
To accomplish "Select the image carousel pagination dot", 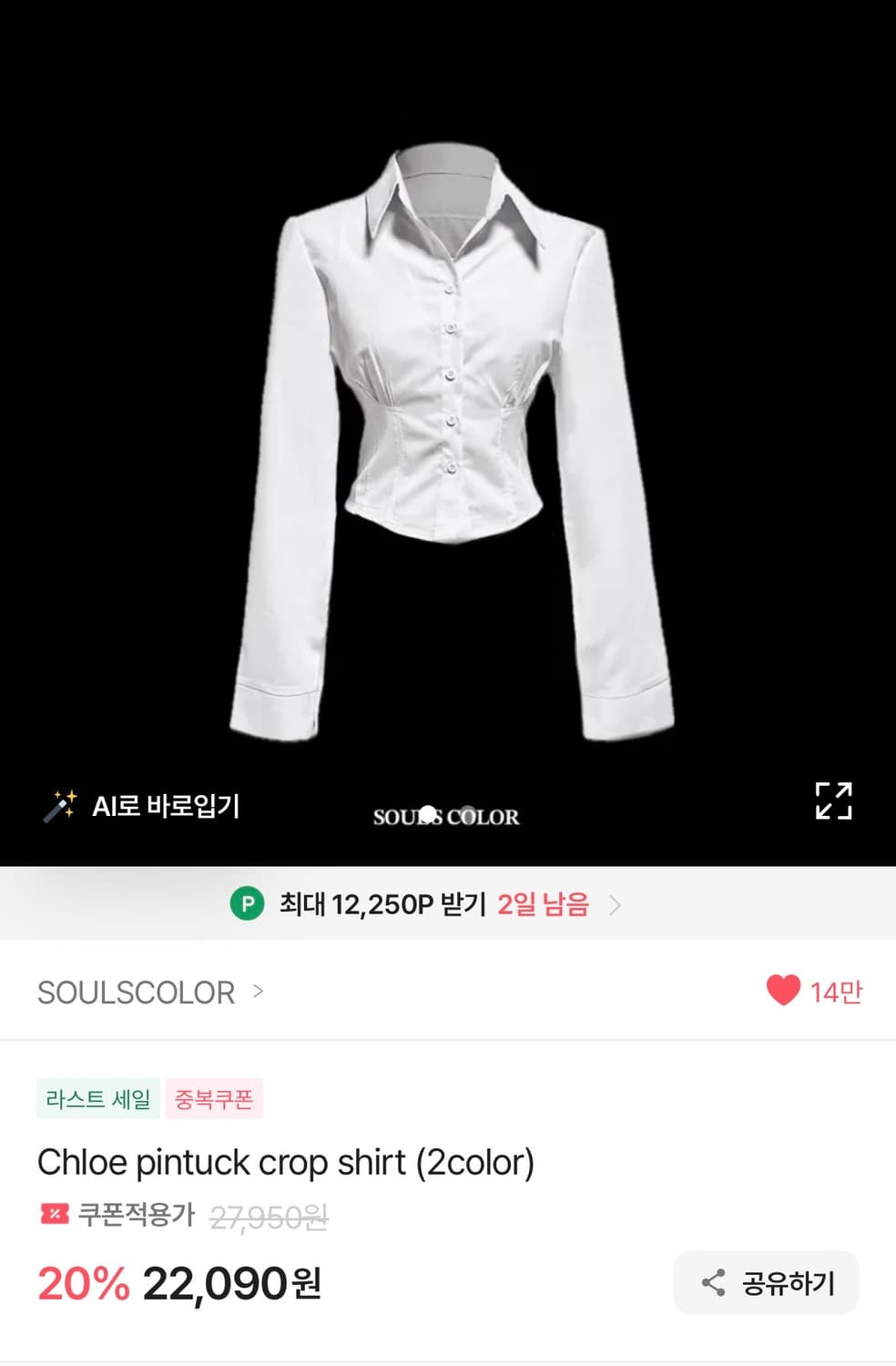I will click(x=427, y=815).
